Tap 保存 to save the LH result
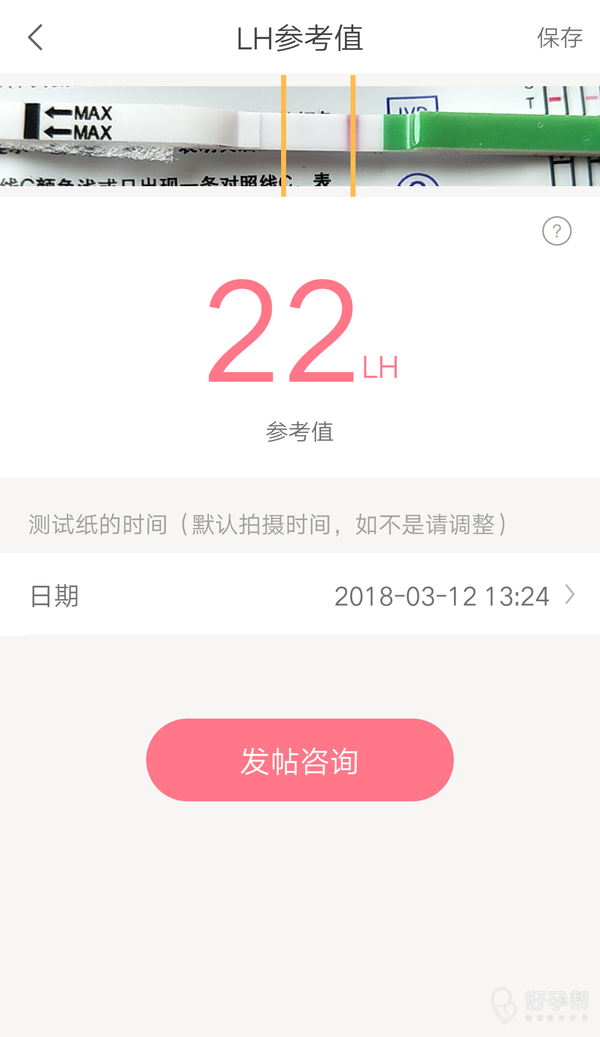Viewport: 600px width, 1037px height. tap(559, 38)
